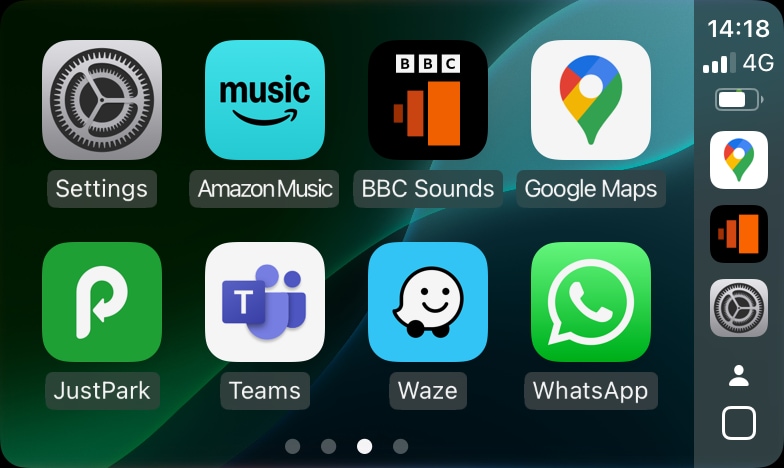
Task: Open BBC Sounds from the app grid
Action: [428, 100]
